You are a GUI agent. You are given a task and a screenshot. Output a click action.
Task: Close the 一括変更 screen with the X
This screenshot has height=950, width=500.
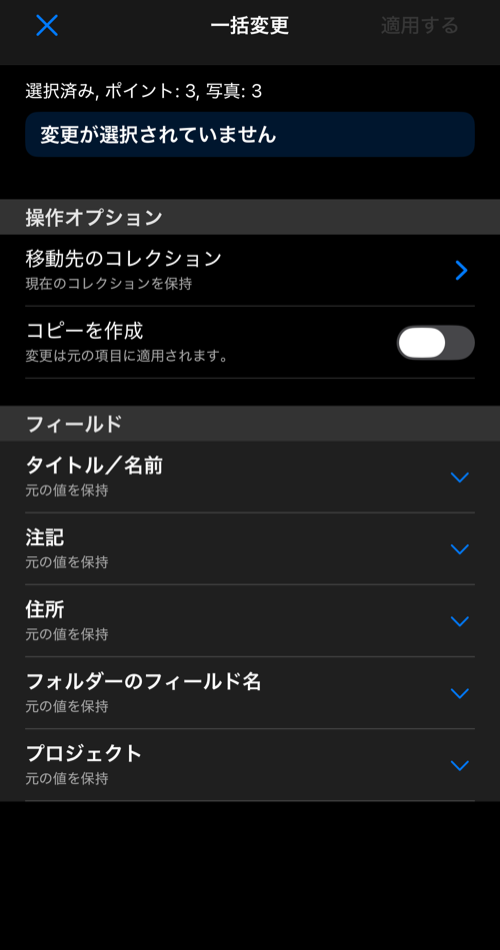click(x=47, y=25)
